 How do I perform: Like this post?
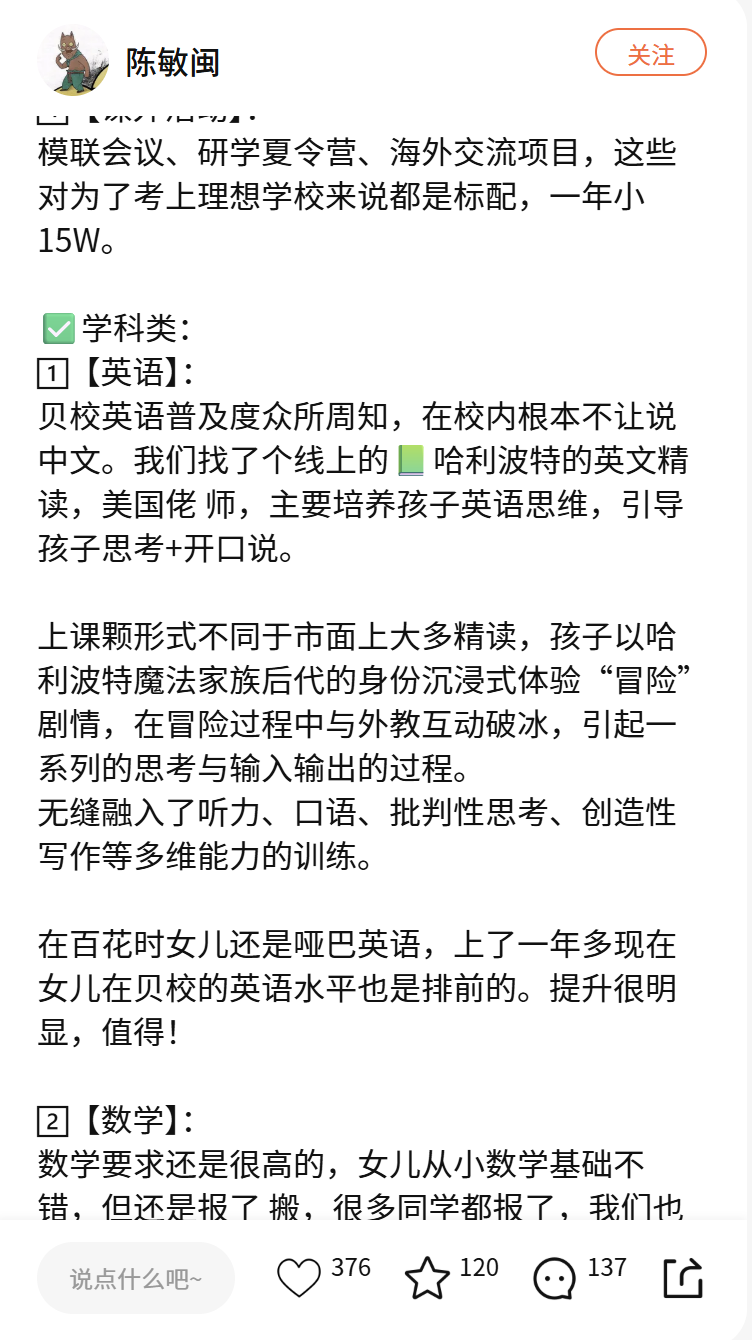[298, 1278]
